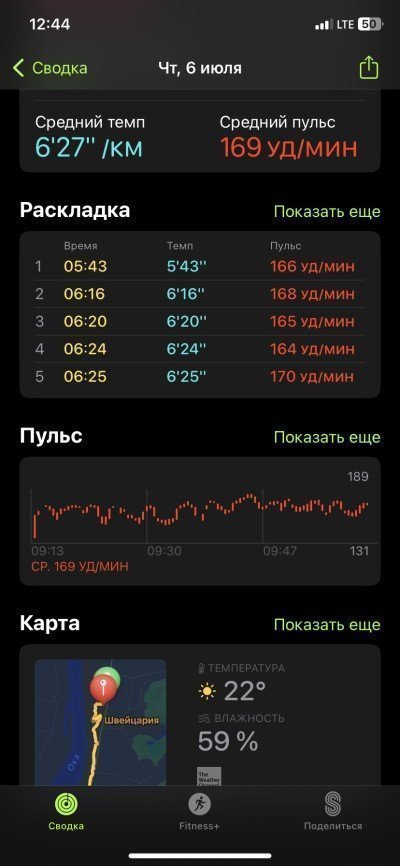The height and width of the screenshot is (866, 400).
Task: Show more for Раскладка section
Action: point(327,212)
